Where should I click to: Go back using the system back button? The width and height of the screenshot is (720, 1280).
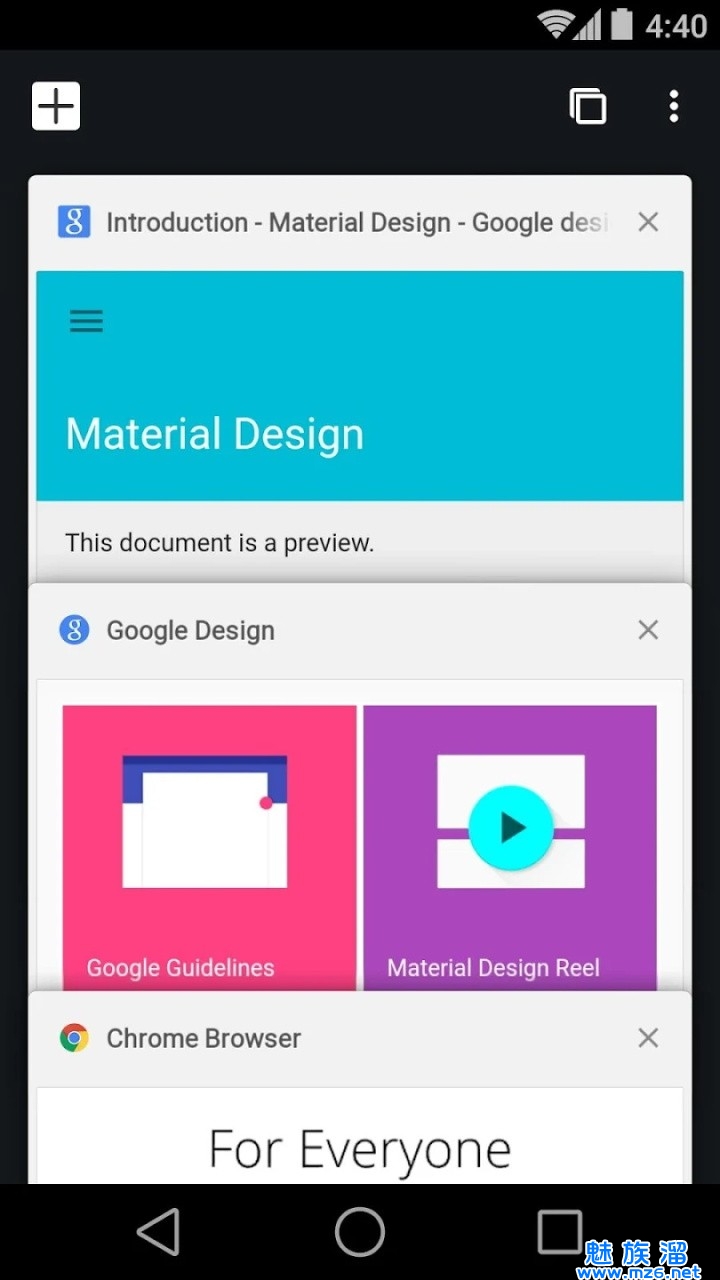click(159, 1231)
